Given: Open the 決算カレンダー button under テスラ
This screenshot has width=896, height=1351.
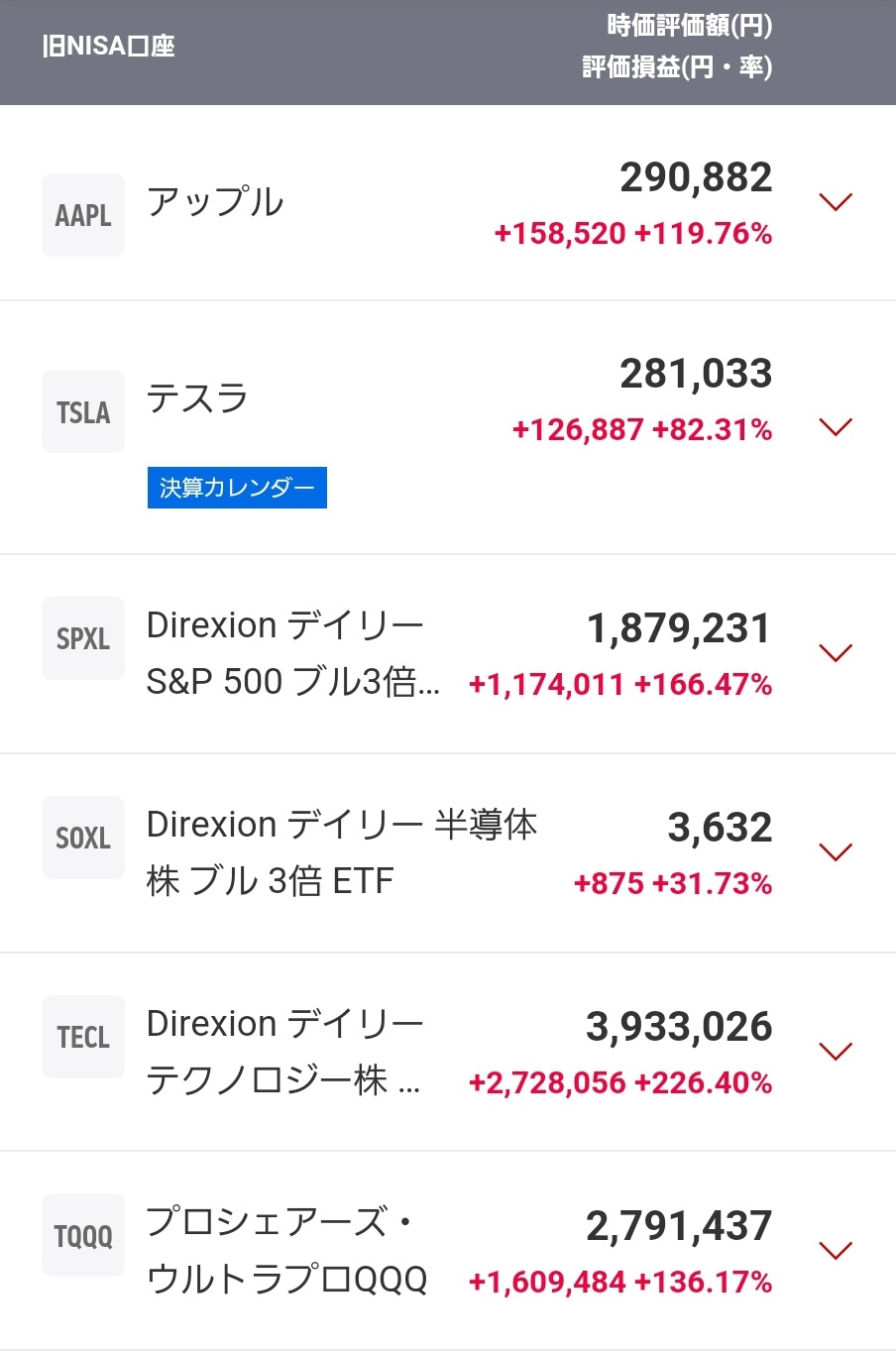Looking at the screenshot, I should [x=236, y=487].
